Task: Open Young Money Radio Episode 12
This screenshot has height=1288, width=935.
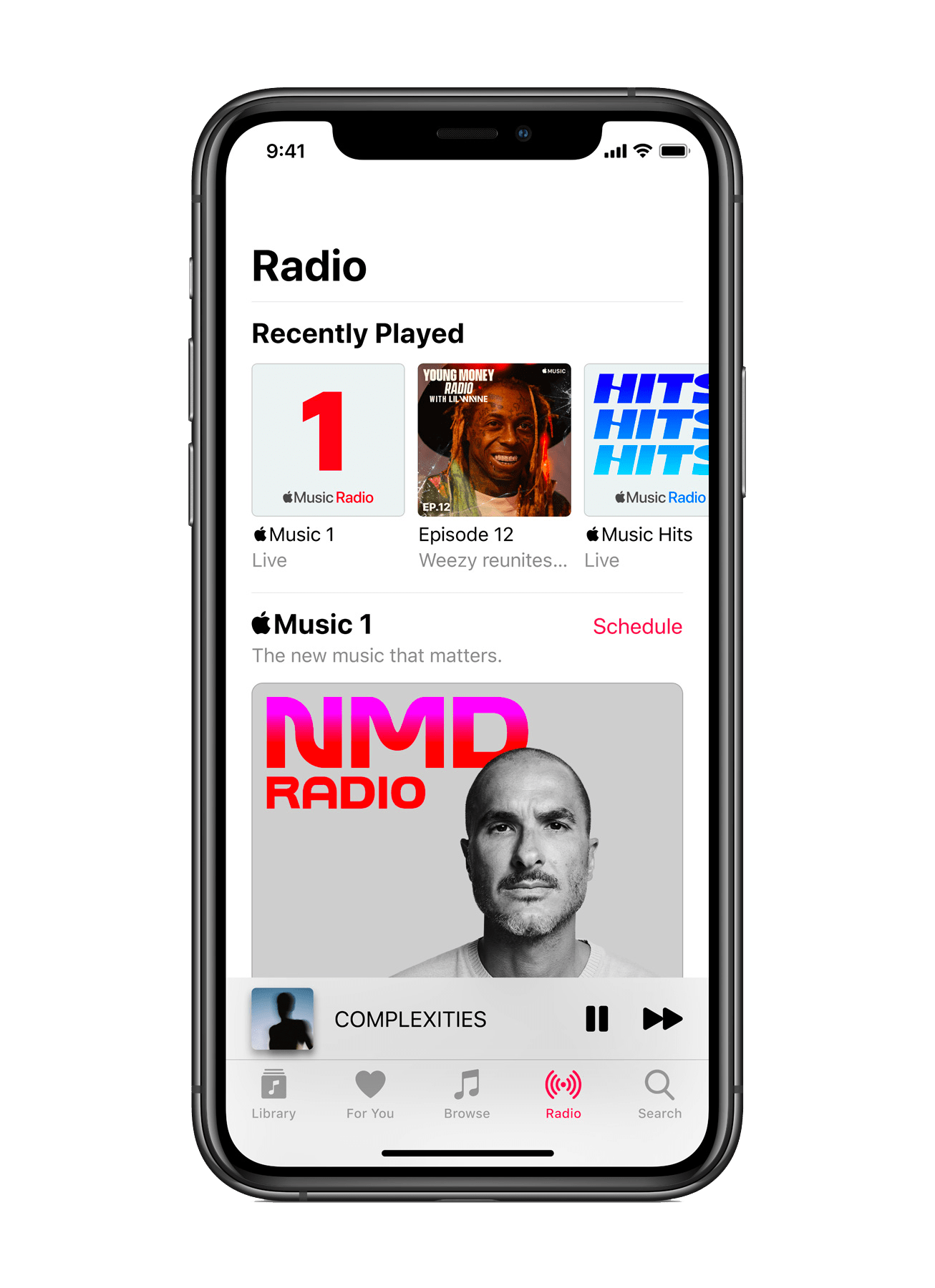Action: tap(494, 440)
